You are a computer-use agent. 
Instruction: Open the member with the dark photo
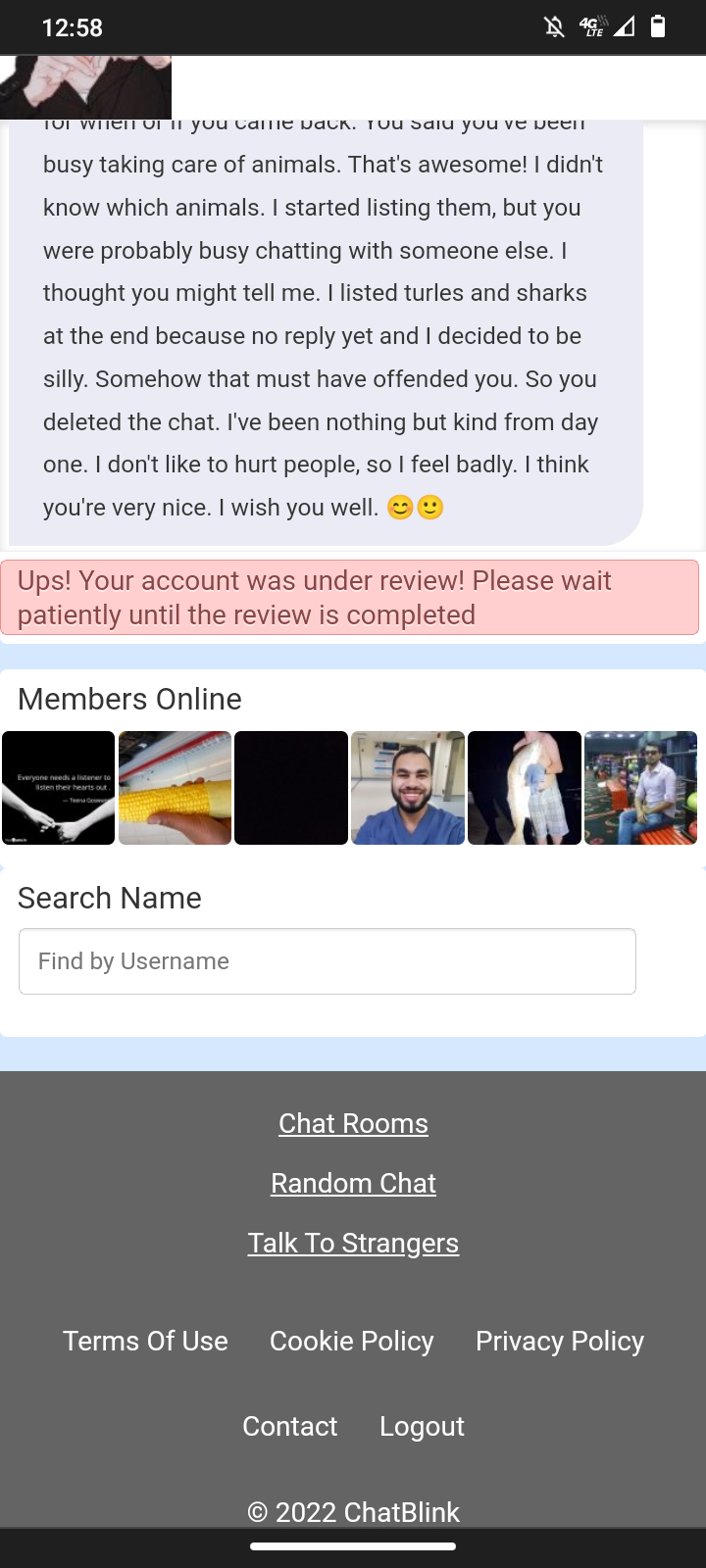coord(291,788)
